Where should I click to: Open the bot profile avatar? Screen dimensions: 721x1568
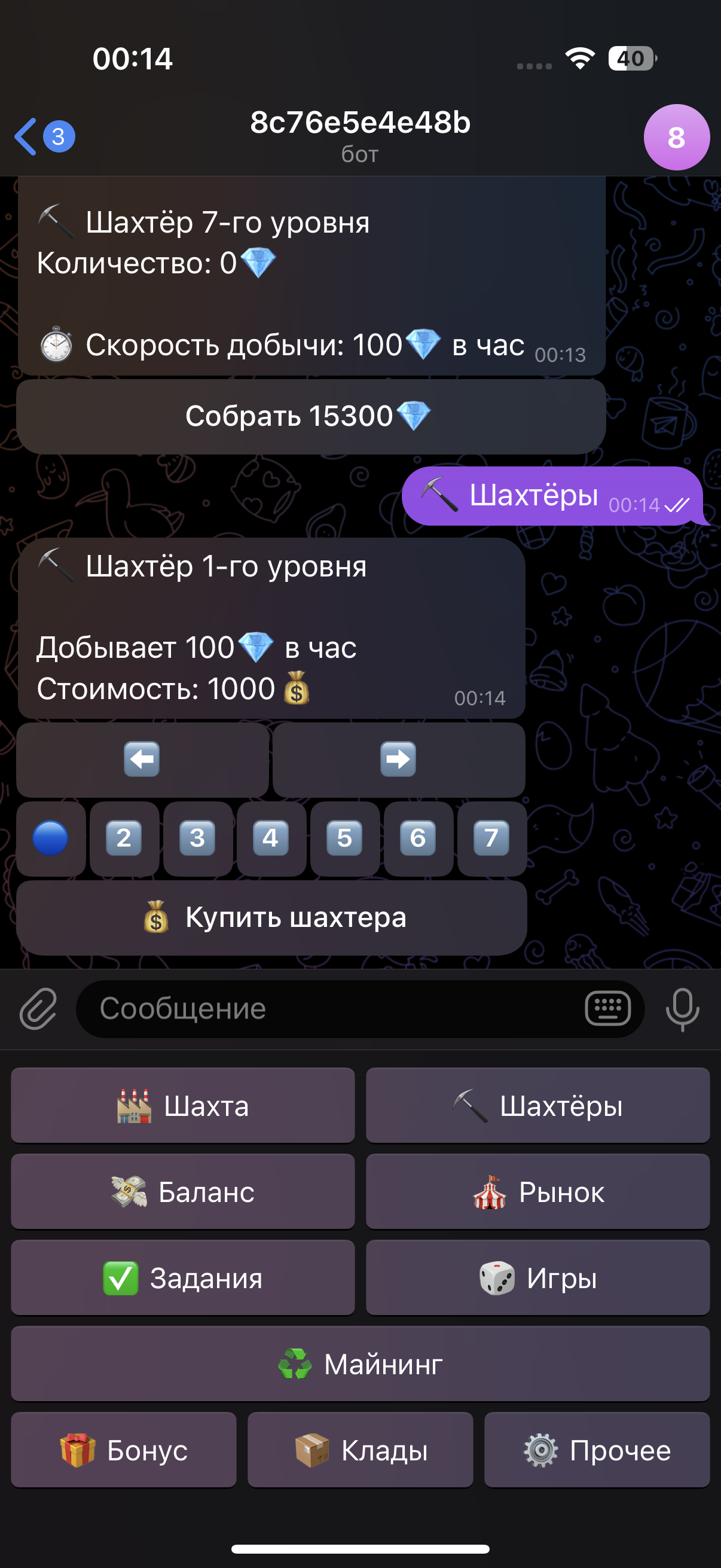coord(676,137)
